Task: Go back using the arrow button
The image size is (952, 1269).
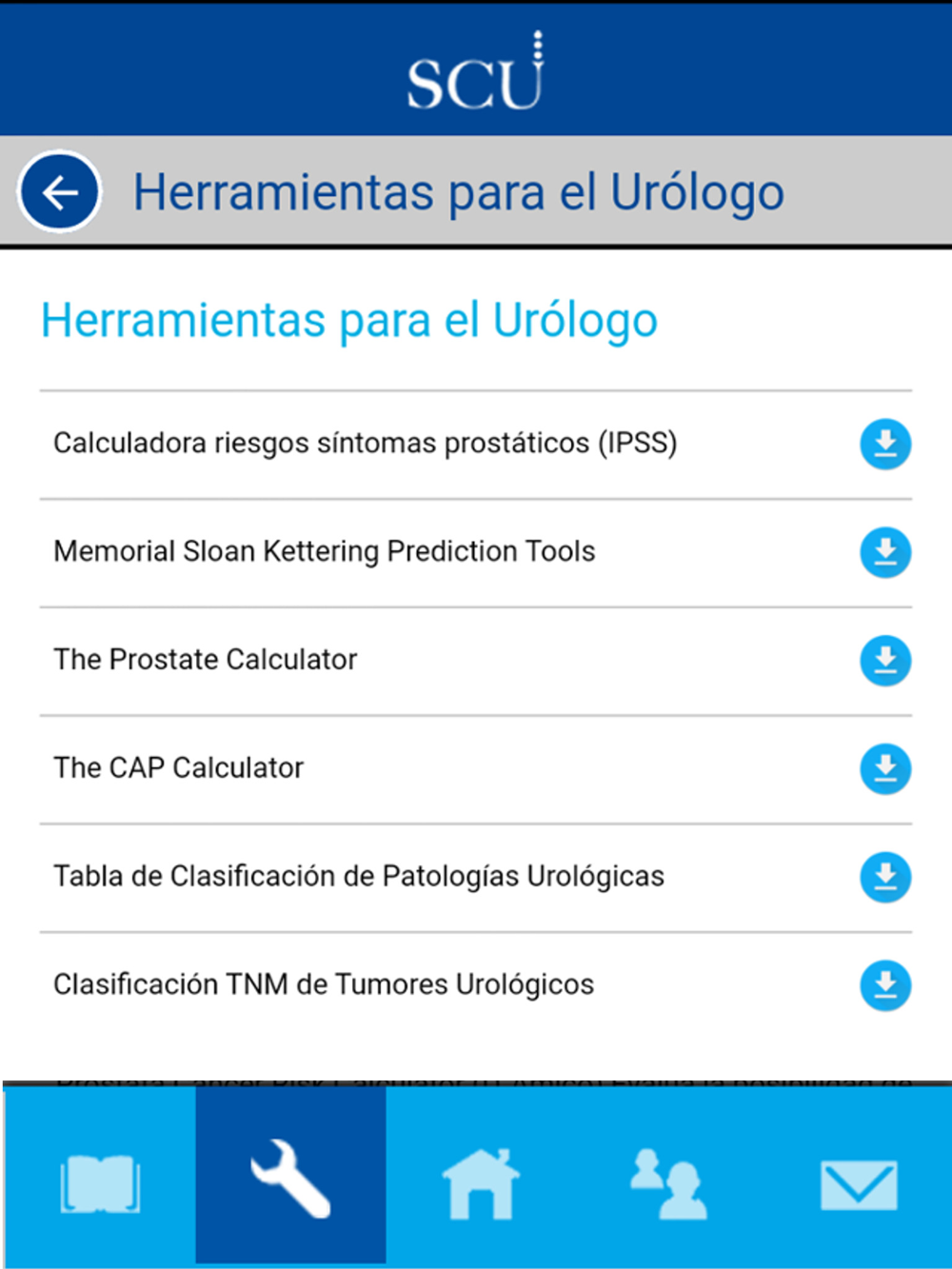Action: click(59, 192)
